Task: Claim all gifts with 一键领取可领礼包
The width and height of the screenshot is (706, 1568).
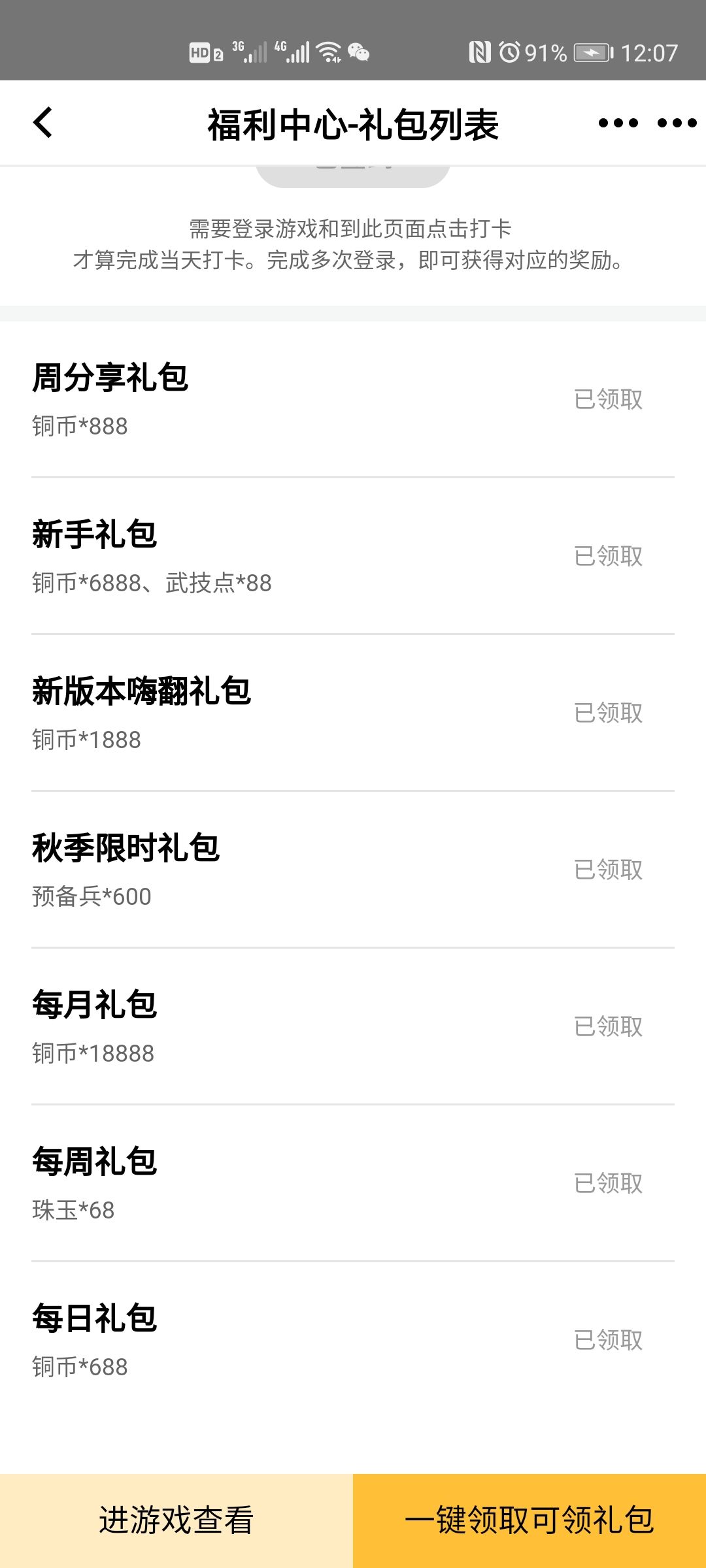Action: point(529,1520)
